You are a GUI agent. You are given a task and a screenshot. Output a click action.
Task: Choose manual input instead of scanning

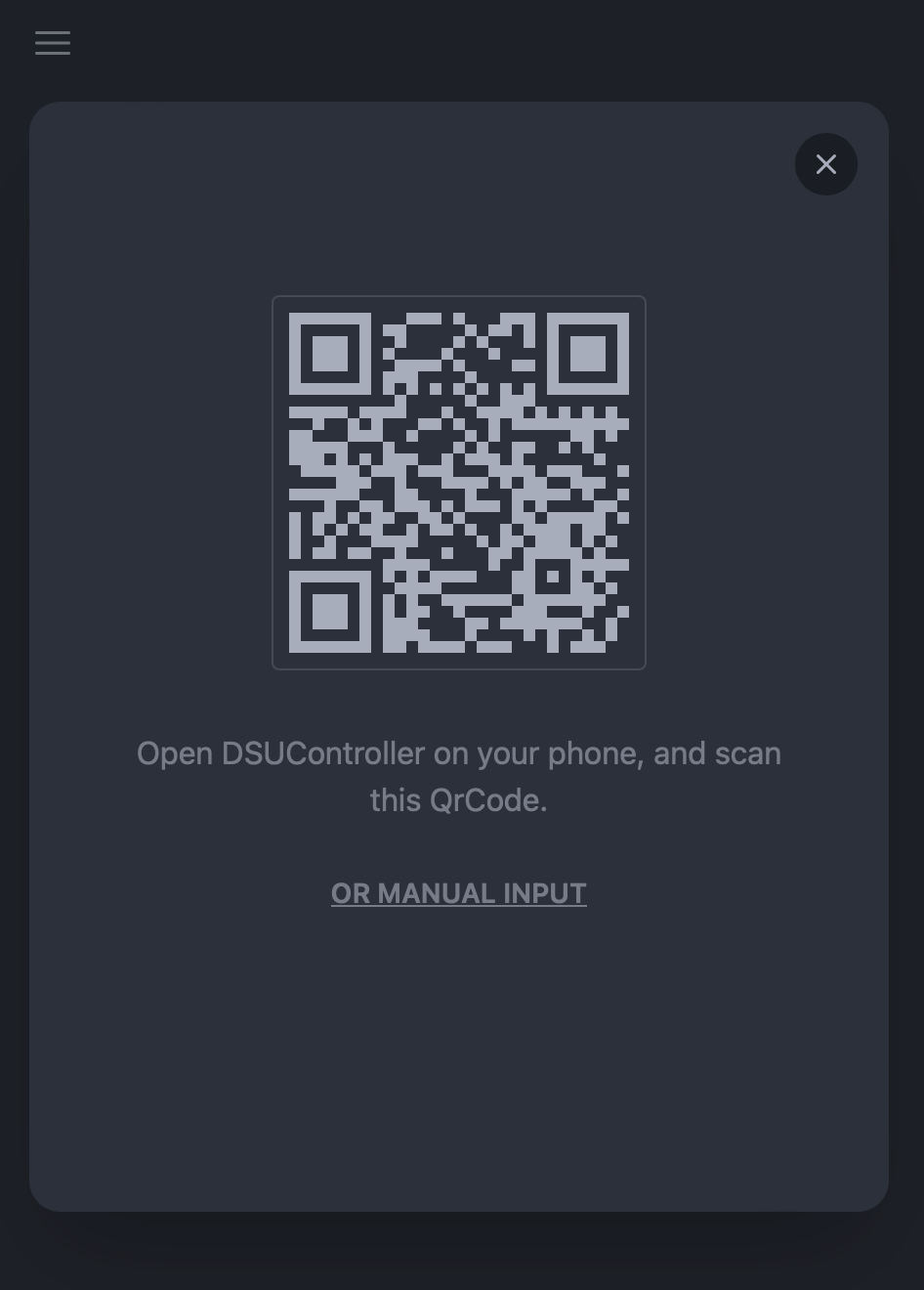pyautogui.click(x=459, y=892)
